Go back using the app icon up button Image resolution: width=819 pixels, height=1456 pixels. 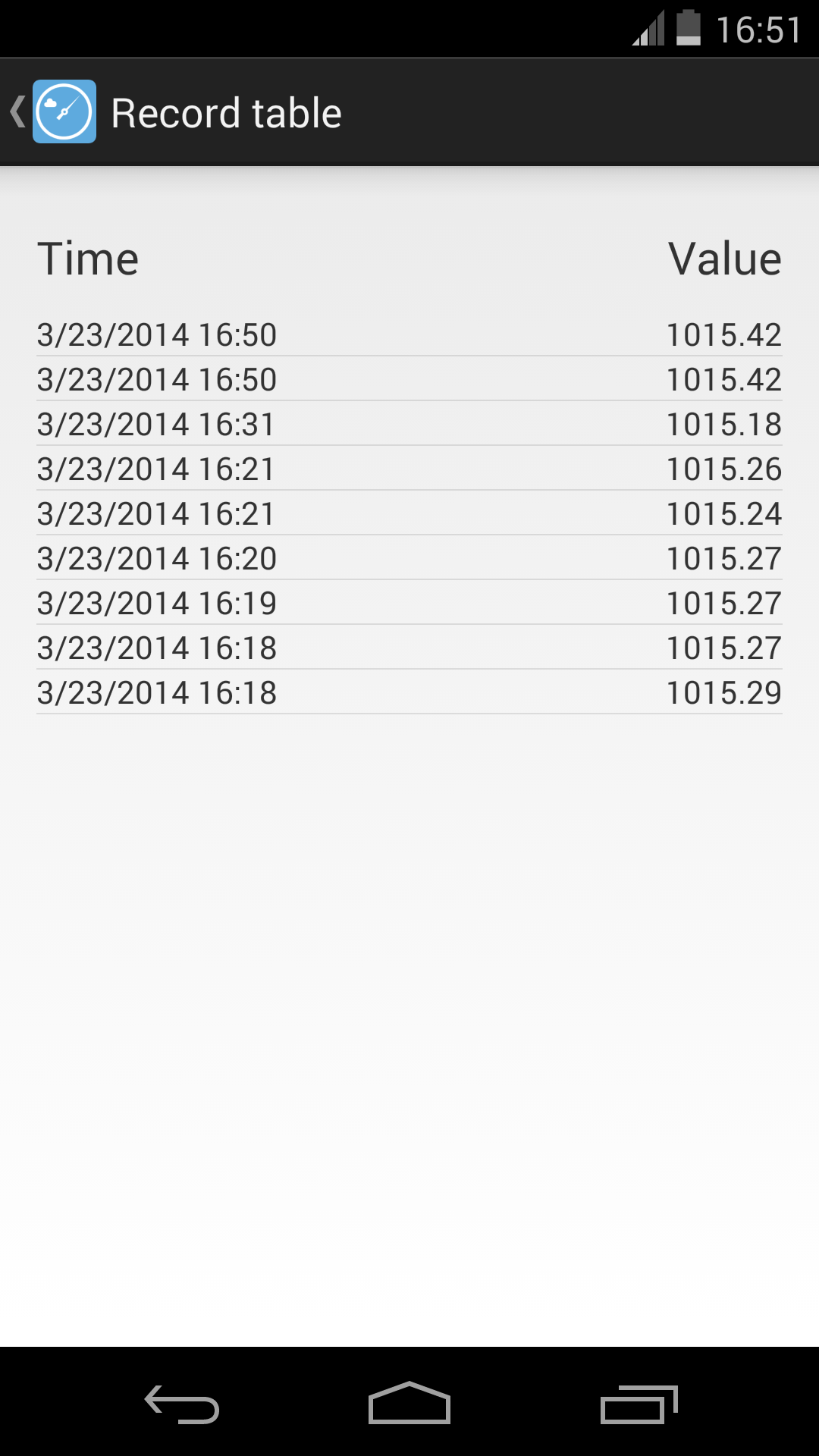[x=53, y=112]
